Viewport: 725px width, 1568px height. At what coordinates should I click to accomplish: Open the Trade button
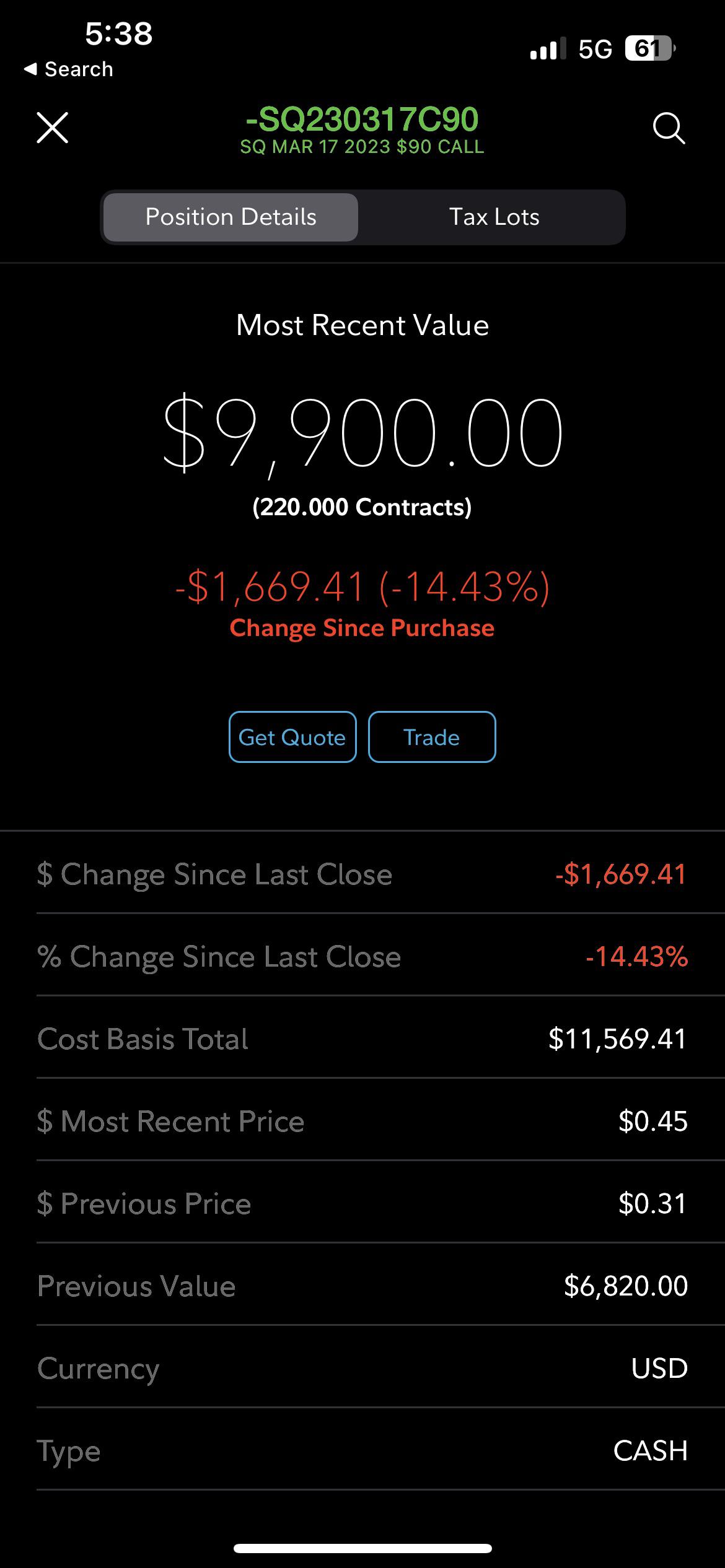(x=432, y=737)
